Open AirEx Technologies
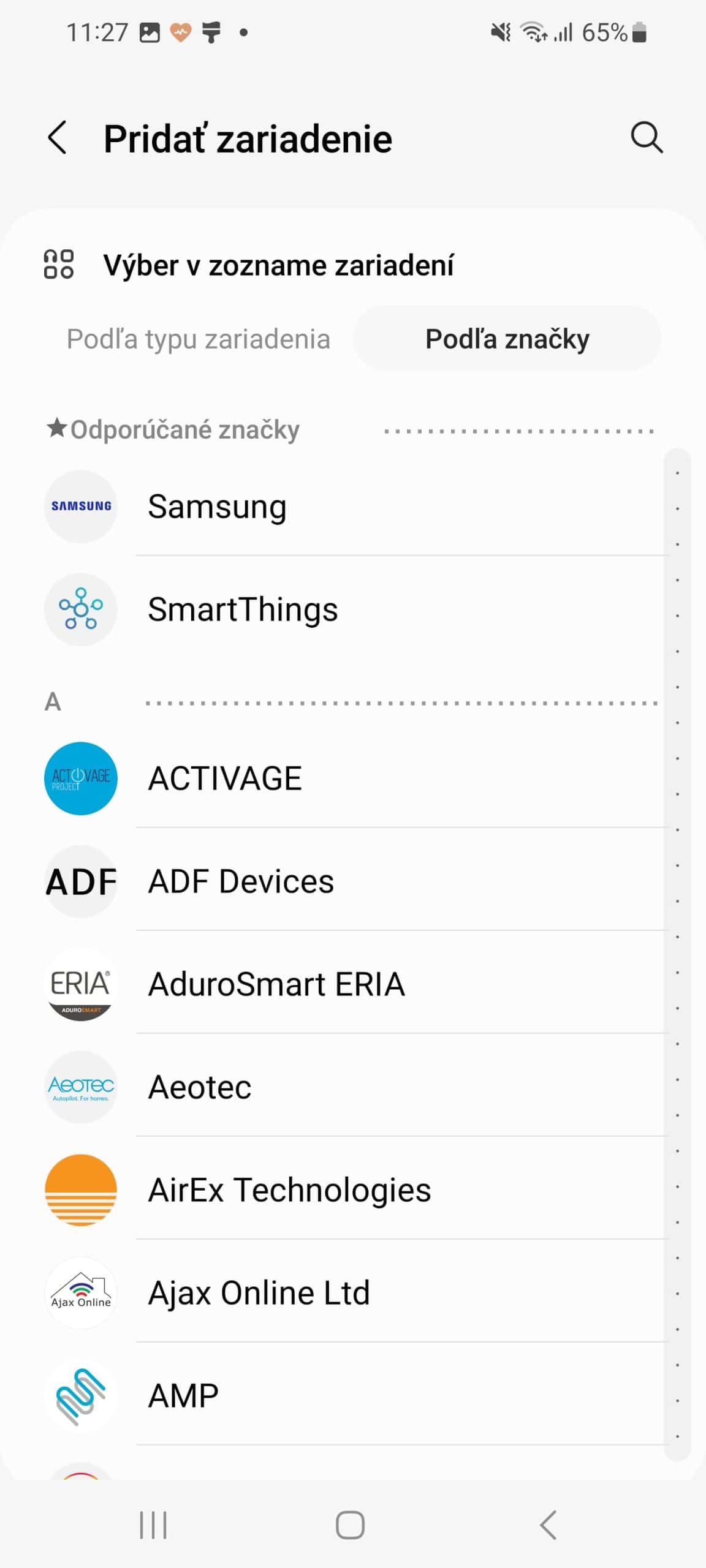This screenshot has height=1568, width=706. (289, 1190)
